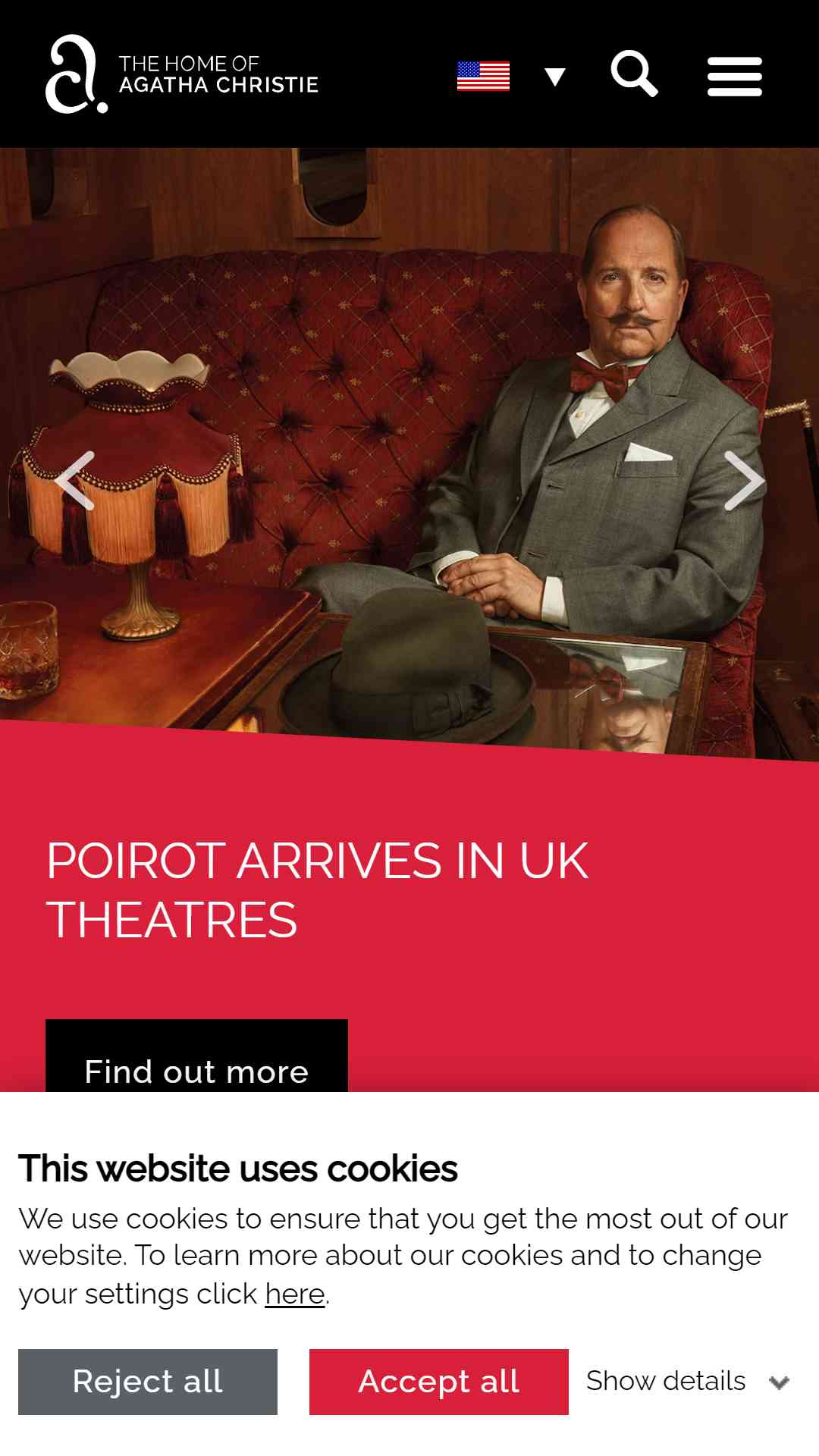Viewport: 819px width, 1456px height.
Task: Accept all cookies
Action: click(x=439, y=1382)
